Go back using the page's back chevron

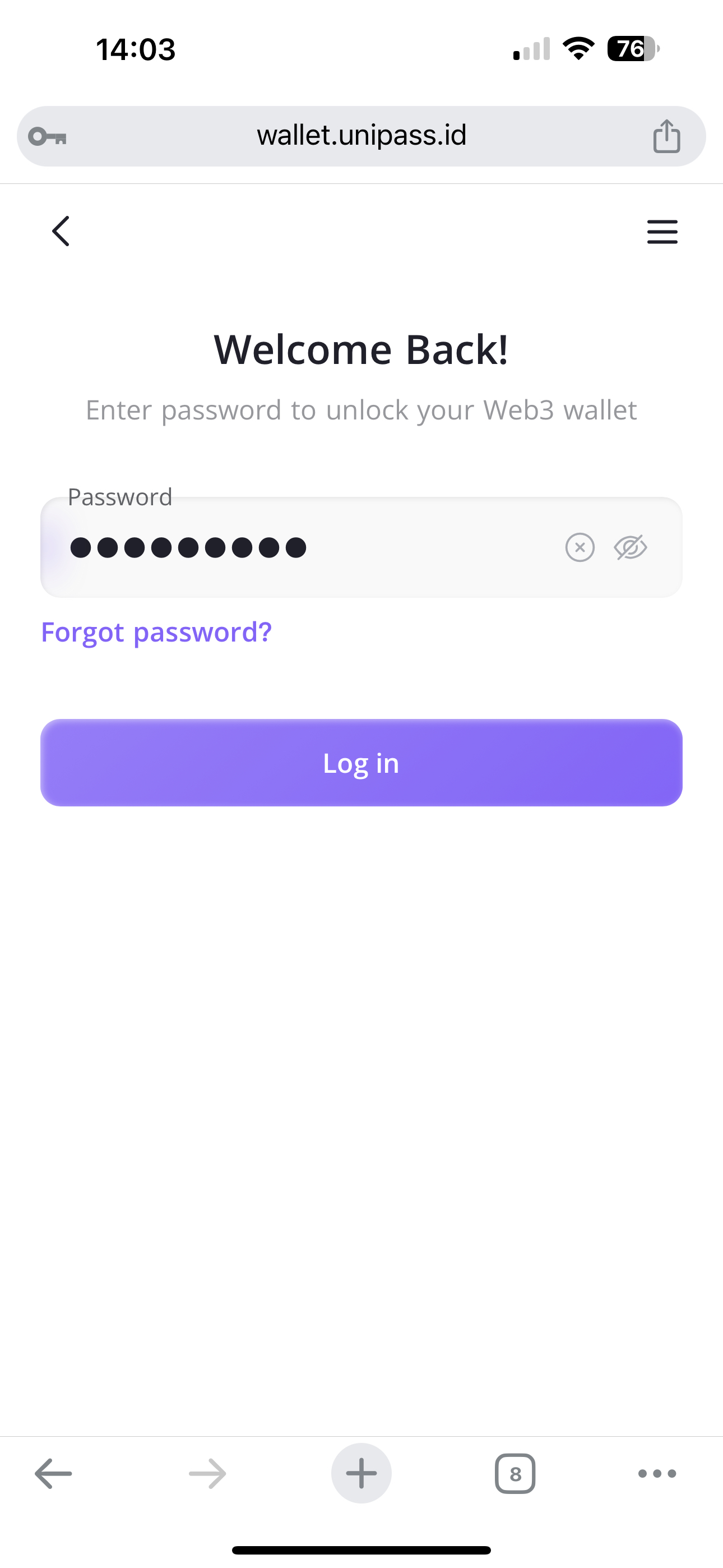(x=61, y=231)
